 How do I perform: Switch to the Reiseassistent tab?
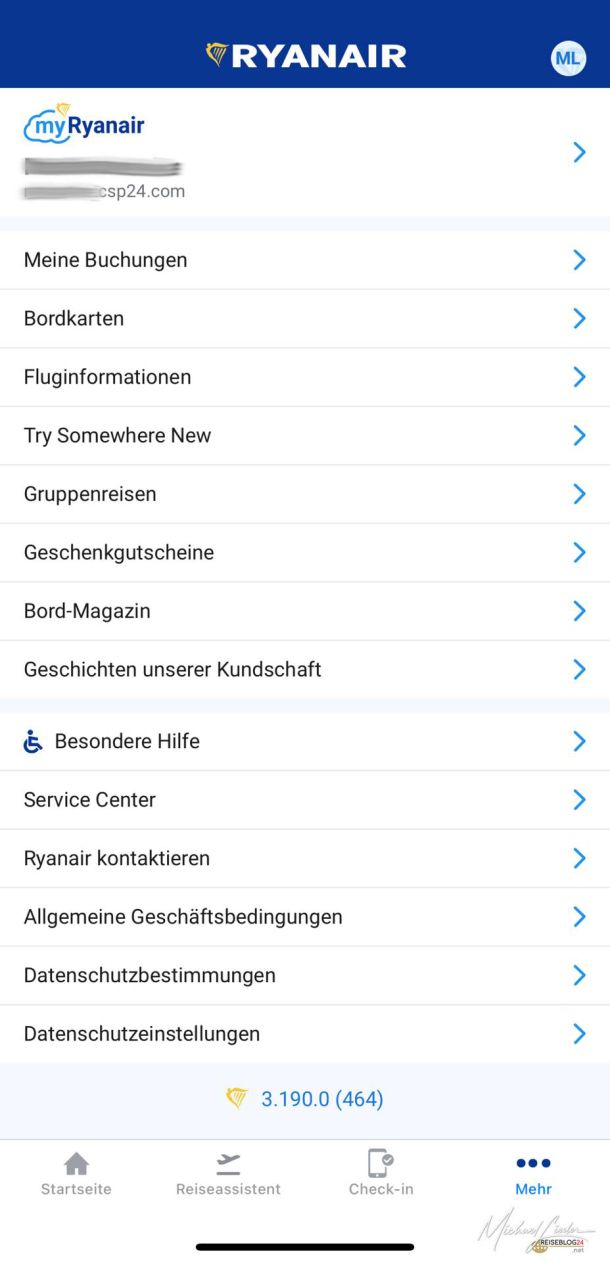tap(228, 1174)
